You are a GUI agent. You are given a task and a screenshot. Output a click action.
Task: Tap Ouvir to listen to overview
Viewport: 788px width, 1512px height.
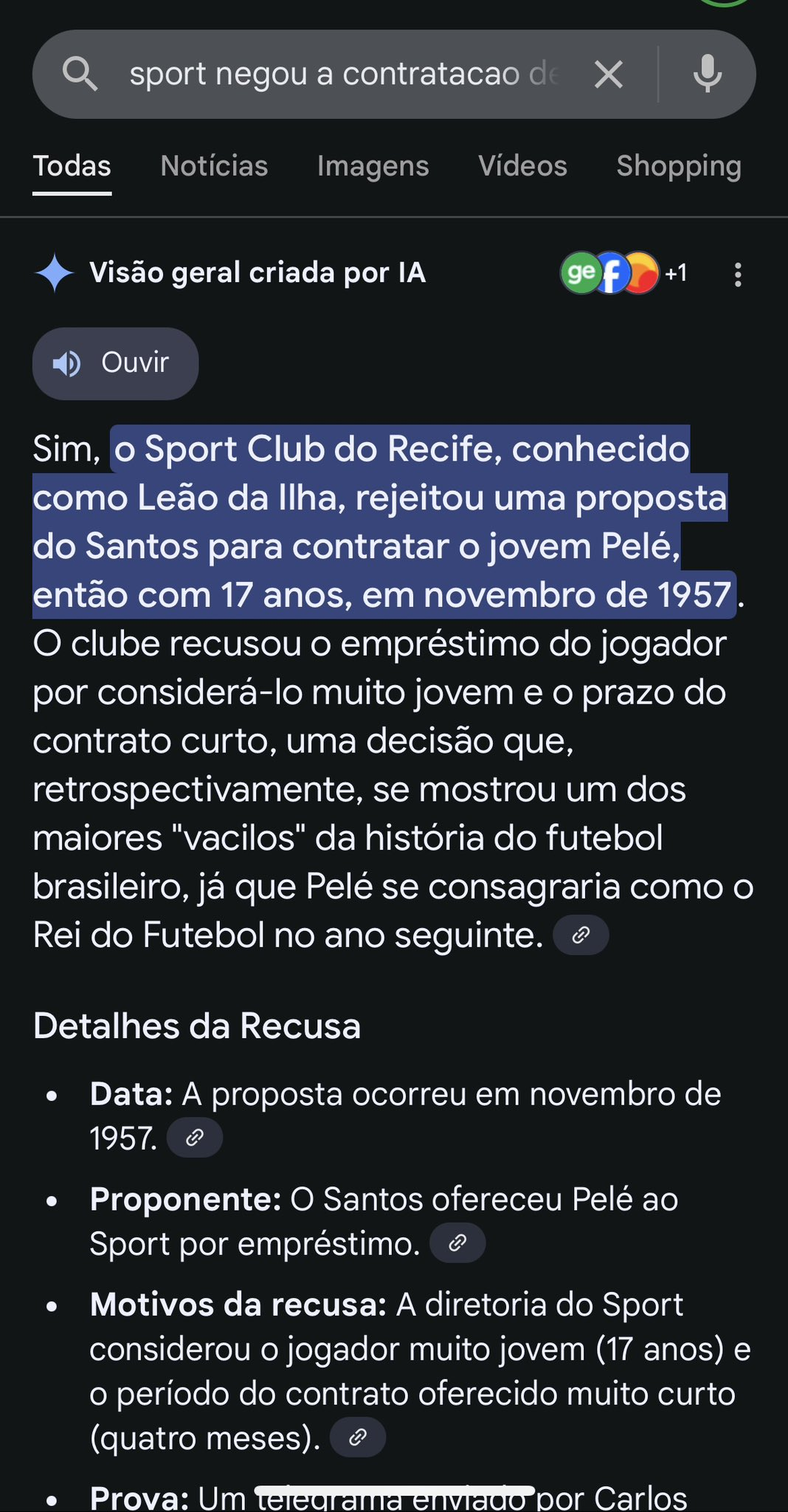pyautogui.click(x=115, y=363)
